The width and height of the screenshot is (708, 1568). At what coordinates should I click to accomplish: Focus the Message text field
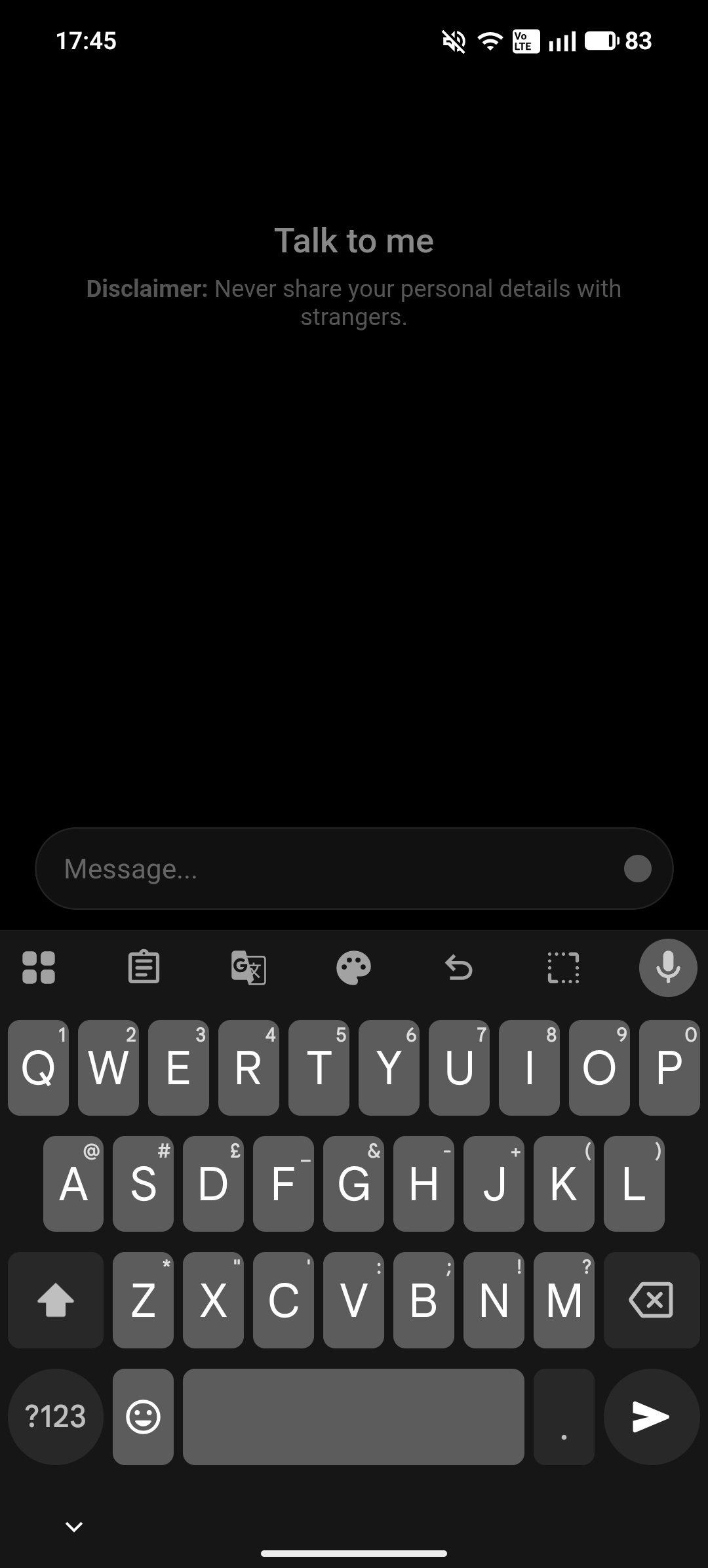tap(328, 869)
